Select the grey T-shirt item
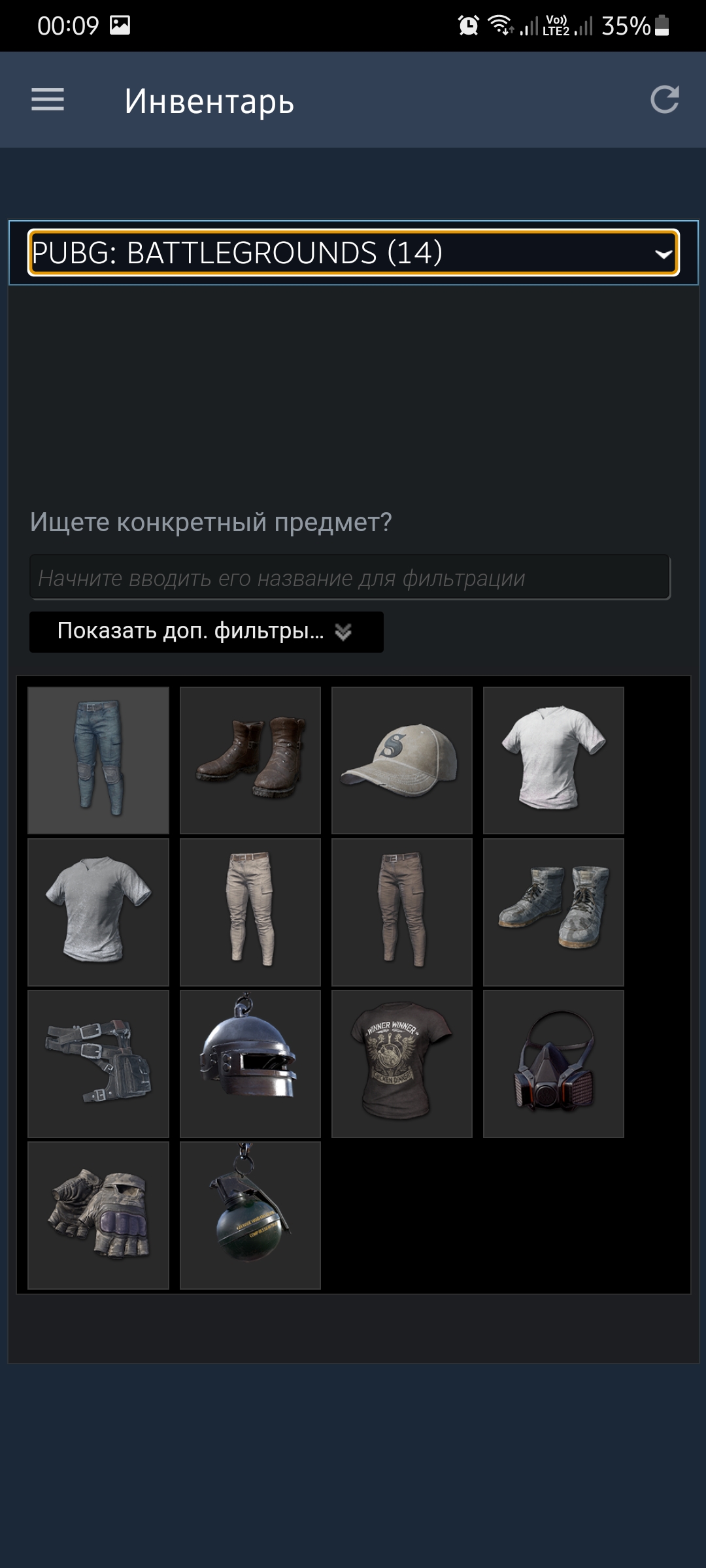Viewport: 706px width, 1568px height. tap(99, 912)
